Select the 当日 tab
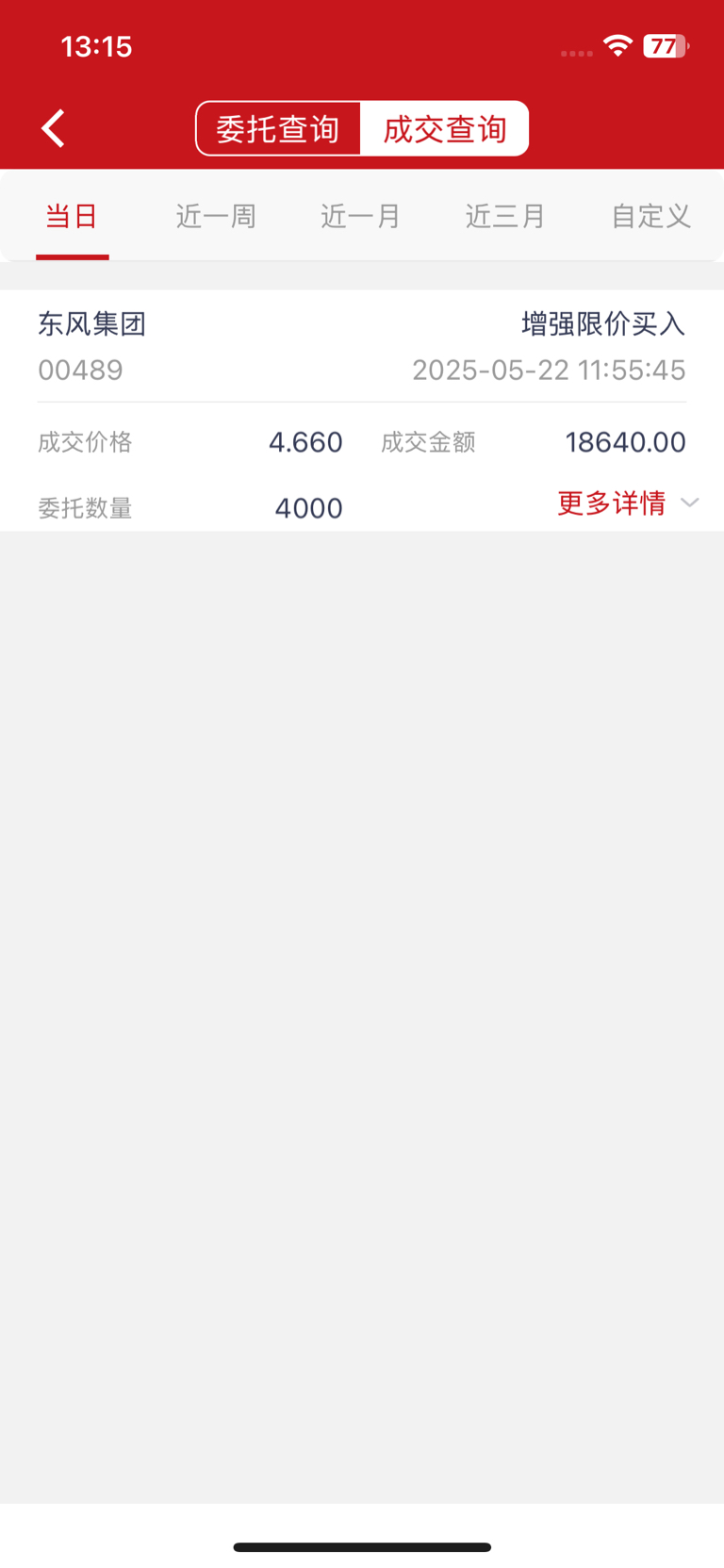Viewport: 724px width, 1568px height. pyautogui.click(x=73, y=216)
